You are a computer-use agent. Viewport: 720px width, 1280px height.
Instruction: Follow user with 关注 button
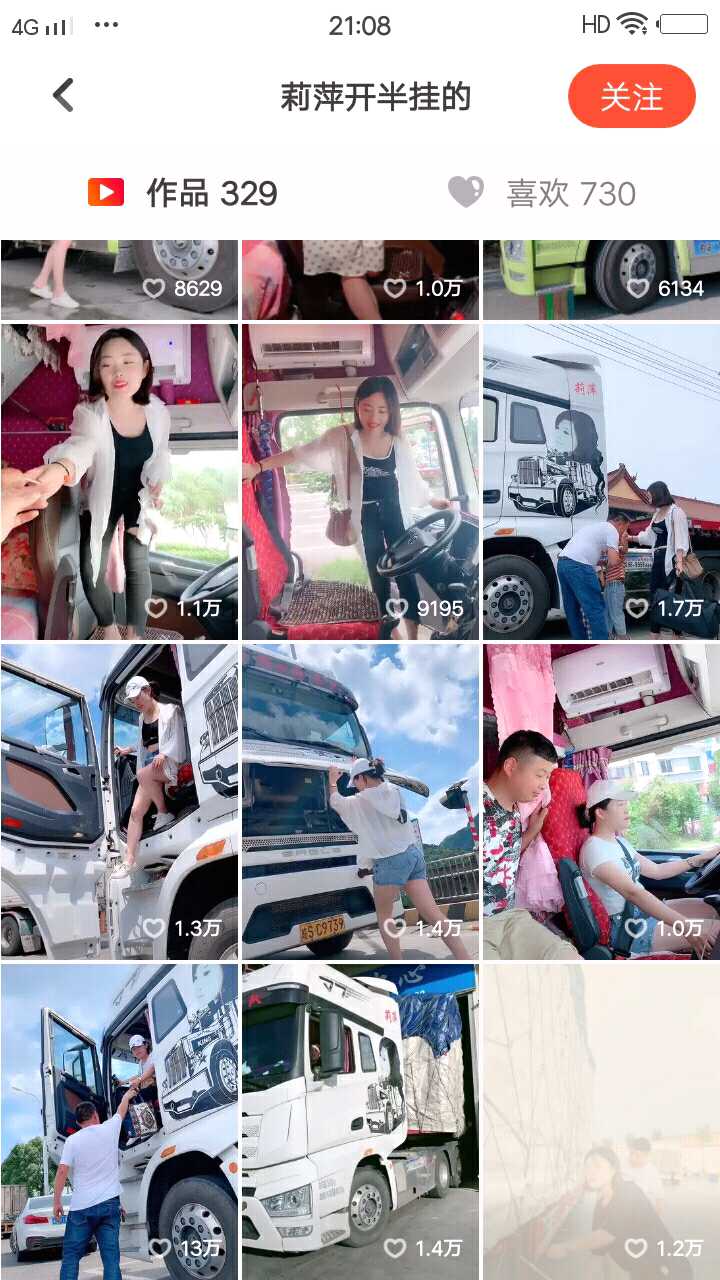click(x=631, y=97)
